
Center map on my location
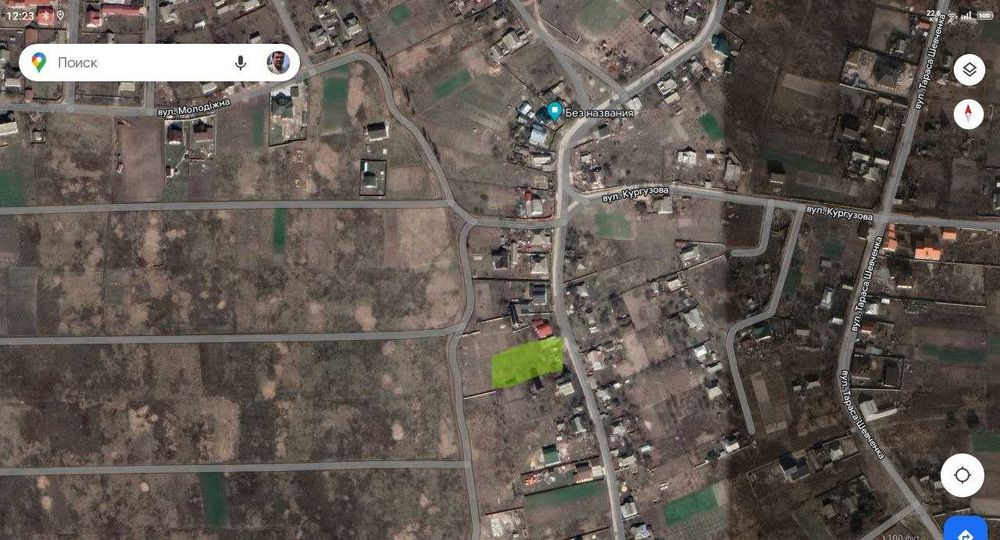pyautogui.click(x=962, y=475)
